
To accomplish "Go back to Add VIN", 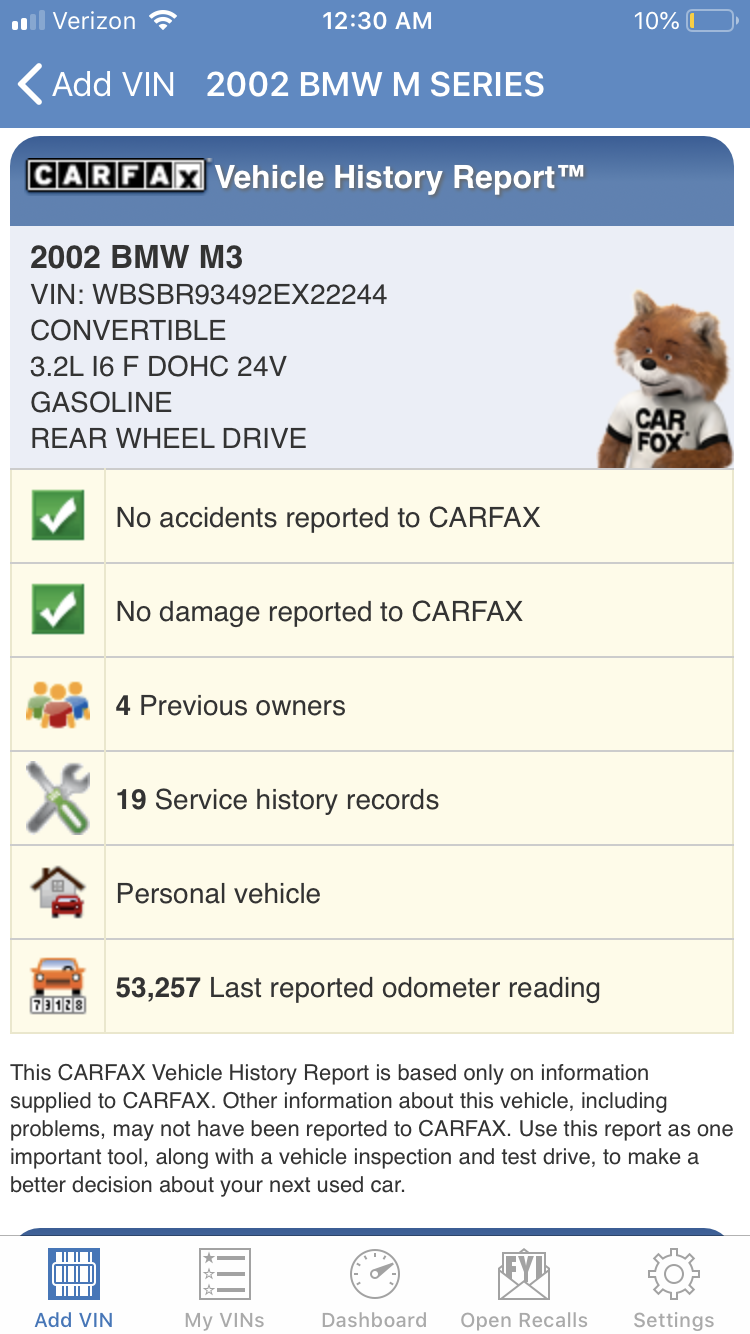I will [97, 85].
